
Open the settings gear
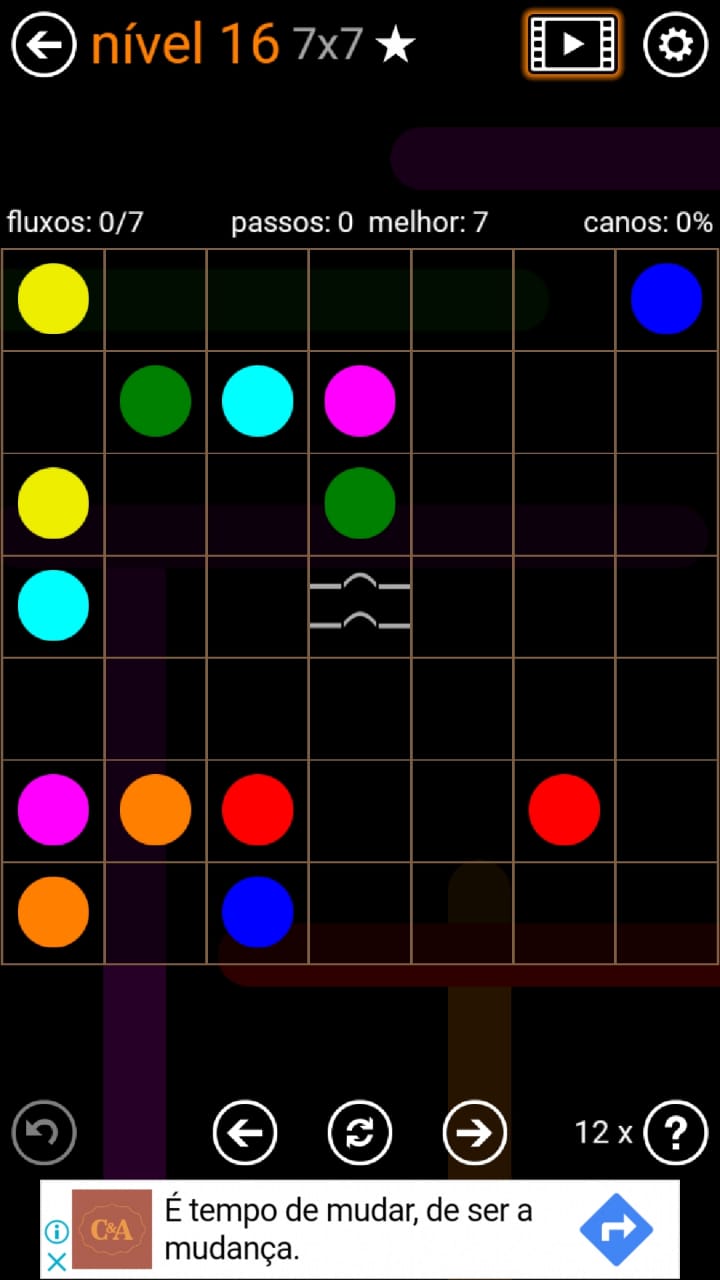(675, 45)
